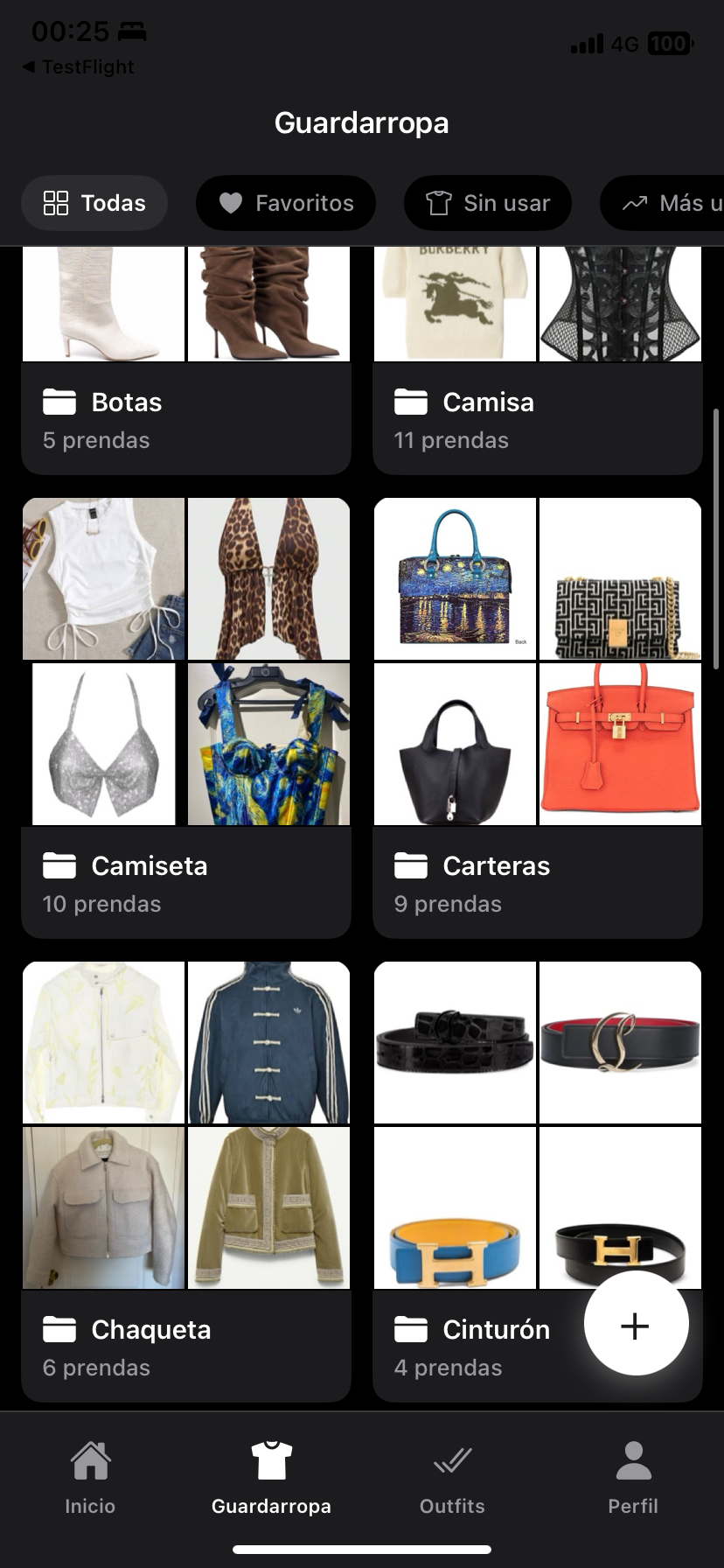Open the Botas folder
Image resolution: width=724 pixels, height=1568 pixels.
(185, 418)
